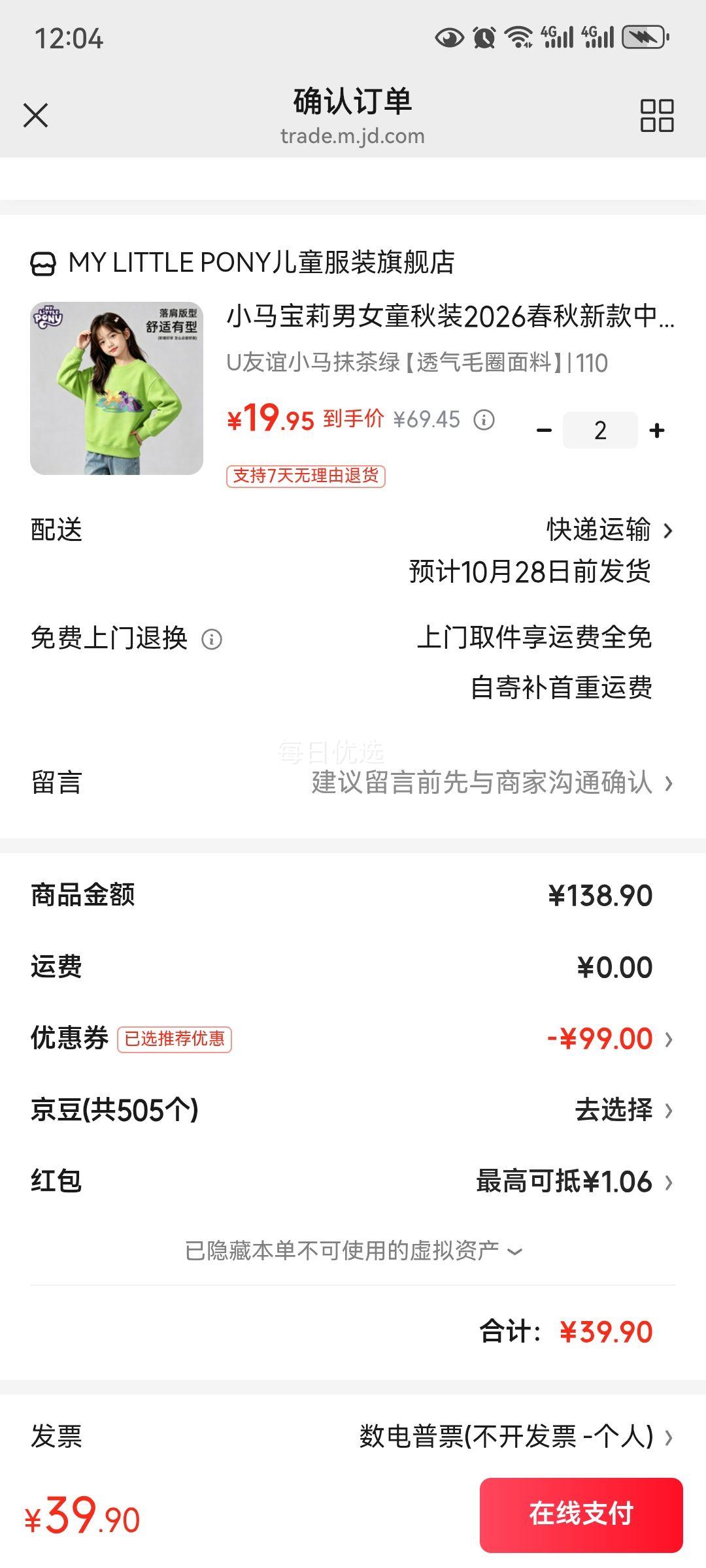Viewport: 706px width, 1568px height.
Task: Open the green sweatshirt product thumbnail
Action: click(116, 388)
